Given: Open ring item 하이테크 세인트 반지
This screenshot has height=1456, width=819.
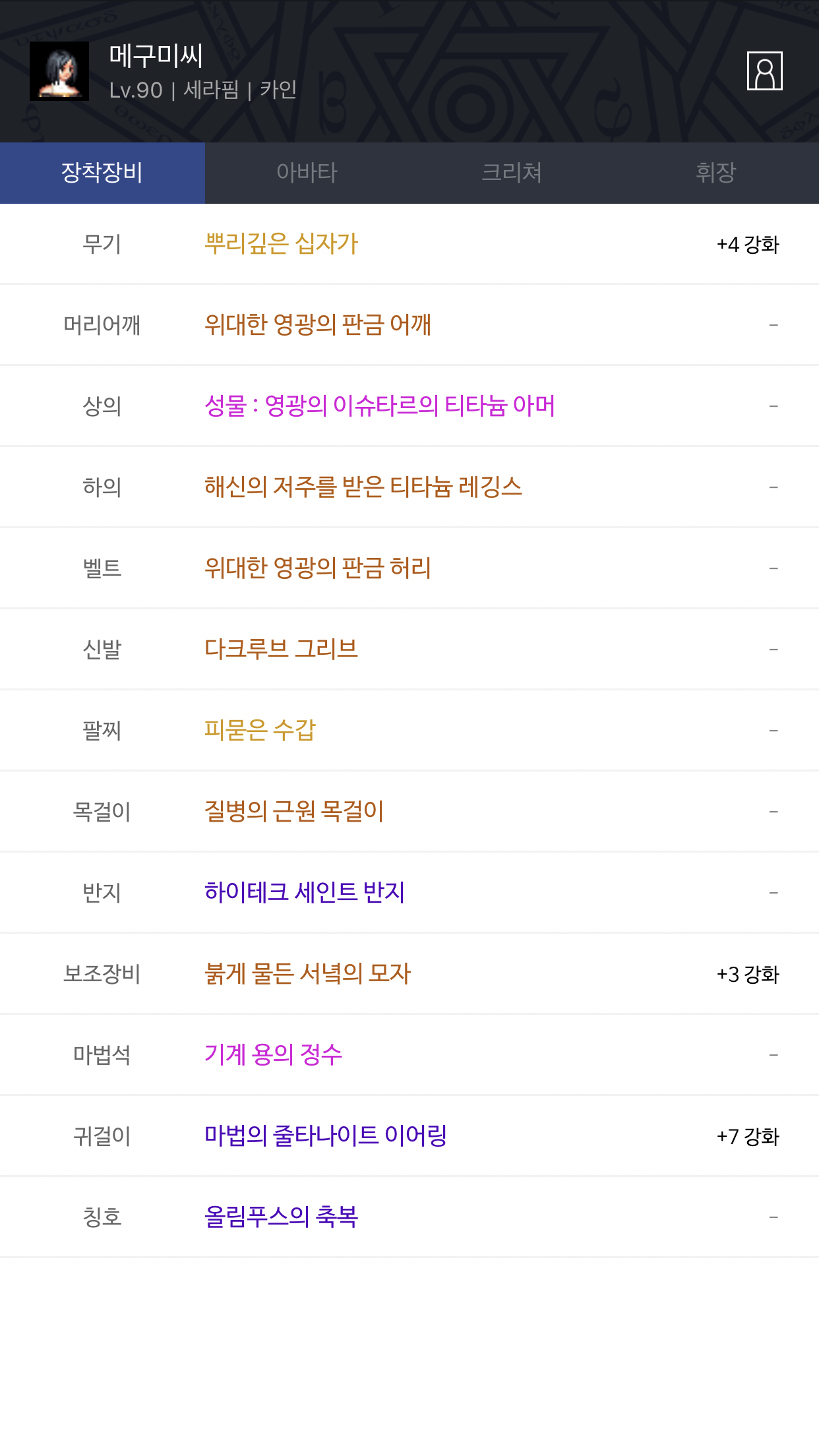Looking at the screenshot, I should 304,893.
